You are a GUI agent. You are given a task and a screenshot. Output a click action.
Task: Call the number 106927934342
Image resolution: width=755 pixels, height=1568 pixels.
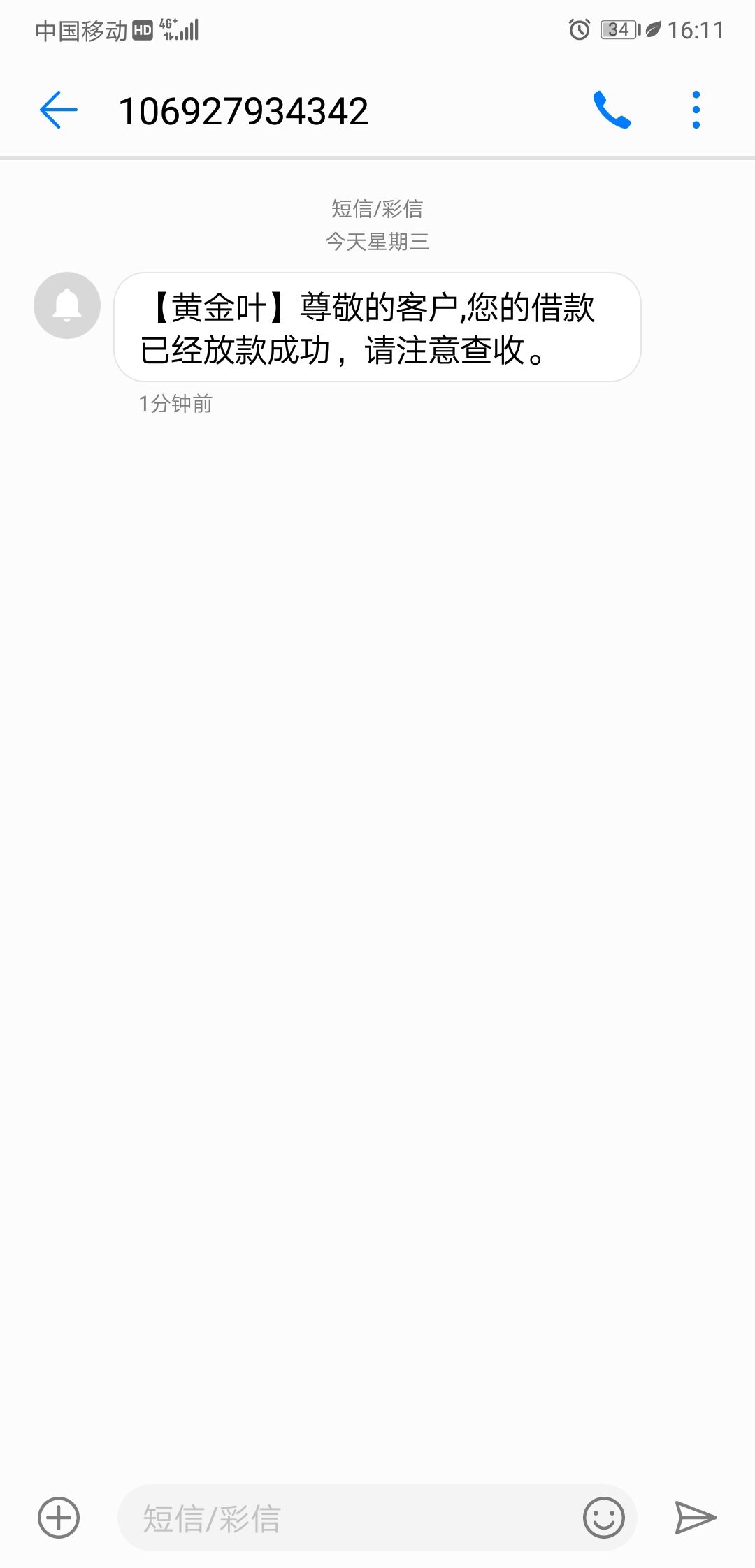[x=612, y=110]
